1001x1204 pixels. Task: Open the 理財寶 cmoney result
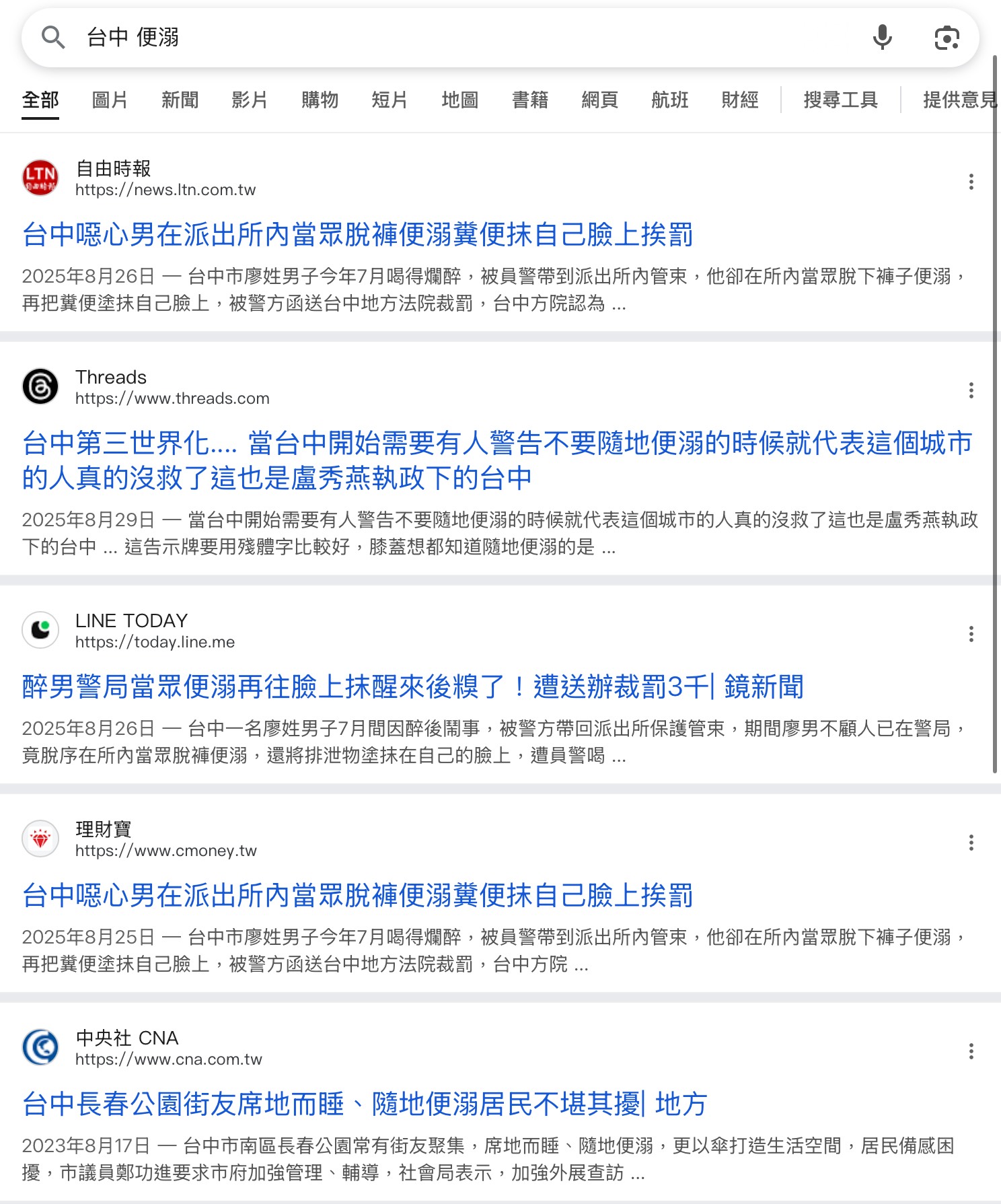click(357, 896)
